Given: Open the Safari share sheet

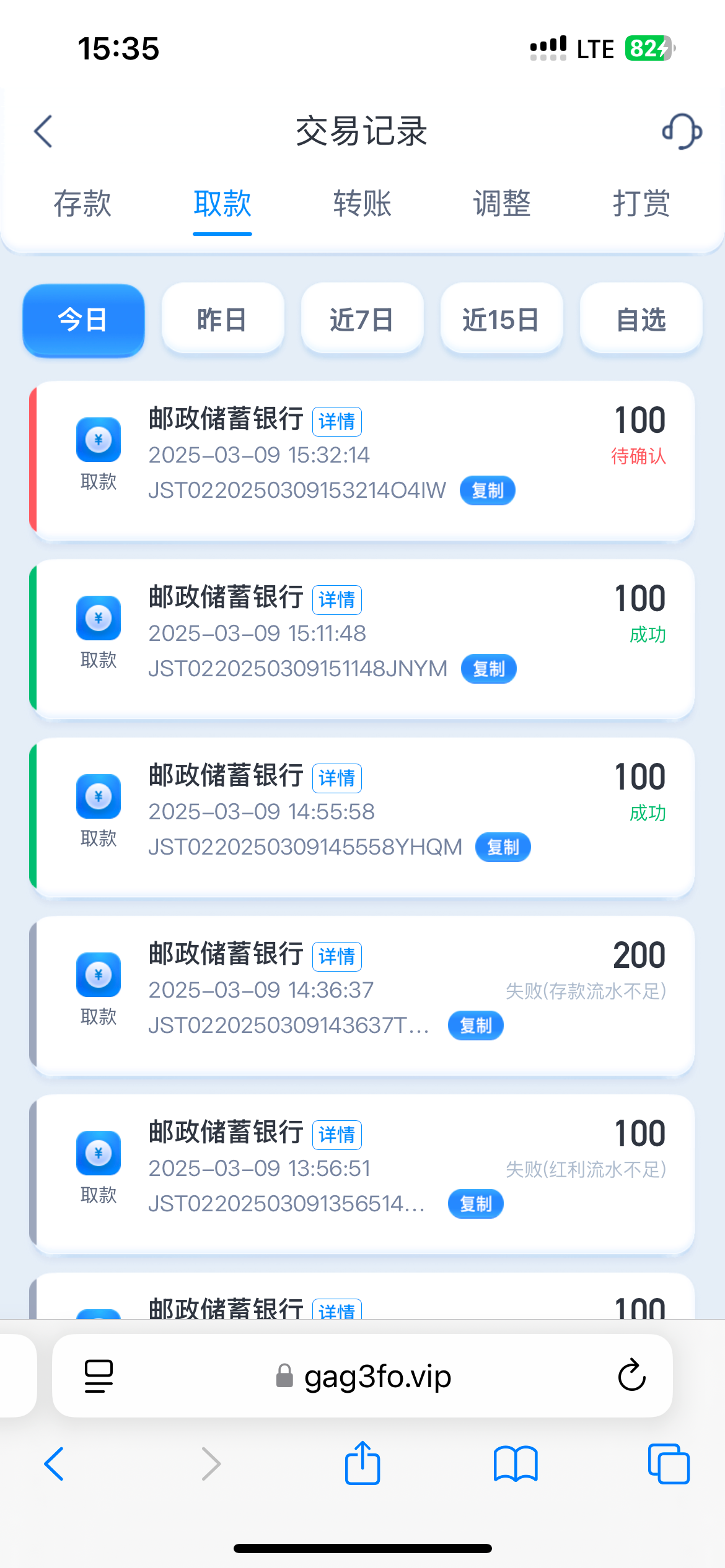Looking at the screenshot, I should 362,1463.
